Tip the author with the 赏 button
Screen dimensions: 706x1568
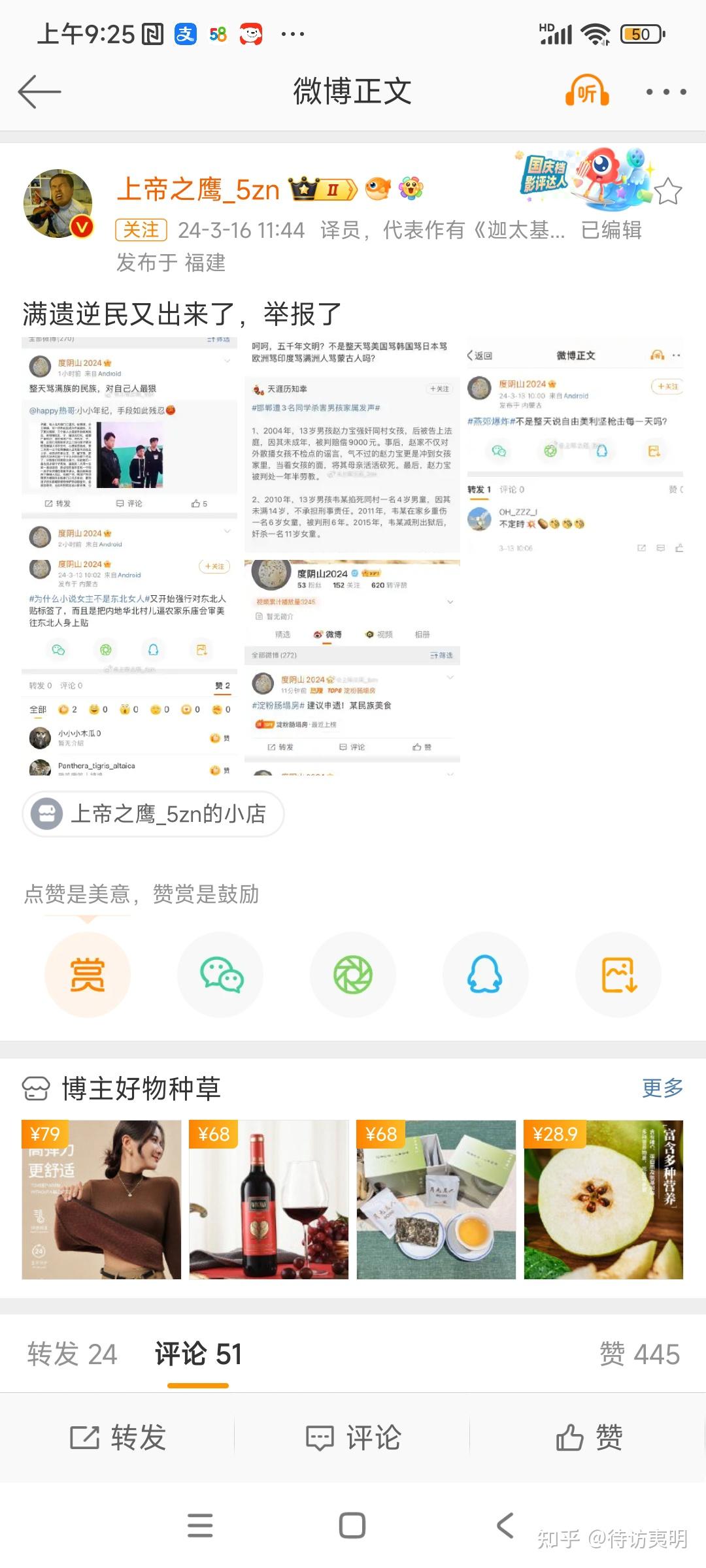(88, 975)
